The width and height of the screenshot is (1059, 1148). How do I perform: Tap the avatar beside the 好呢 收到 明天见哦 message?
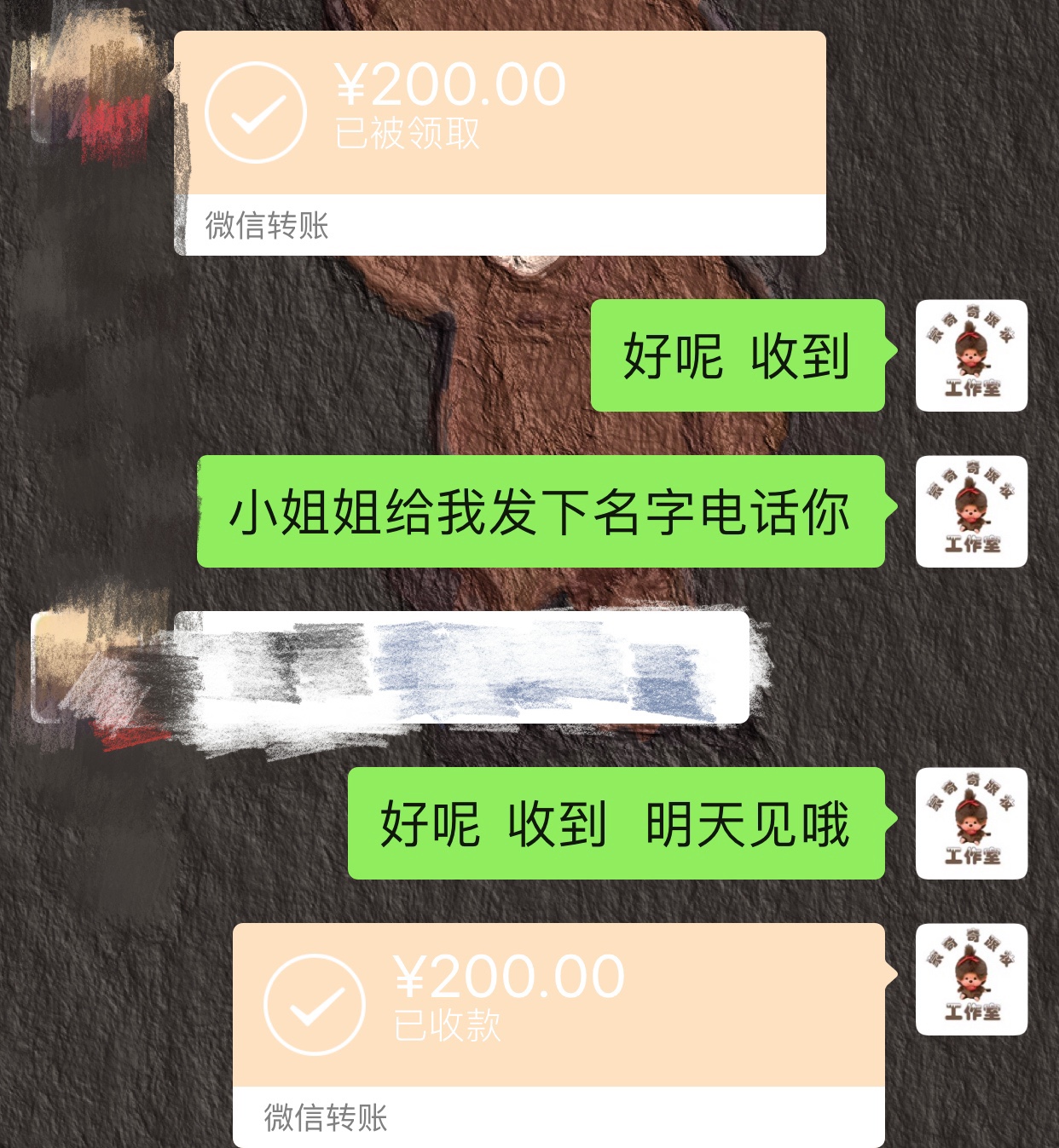click(x=971, y=823)
